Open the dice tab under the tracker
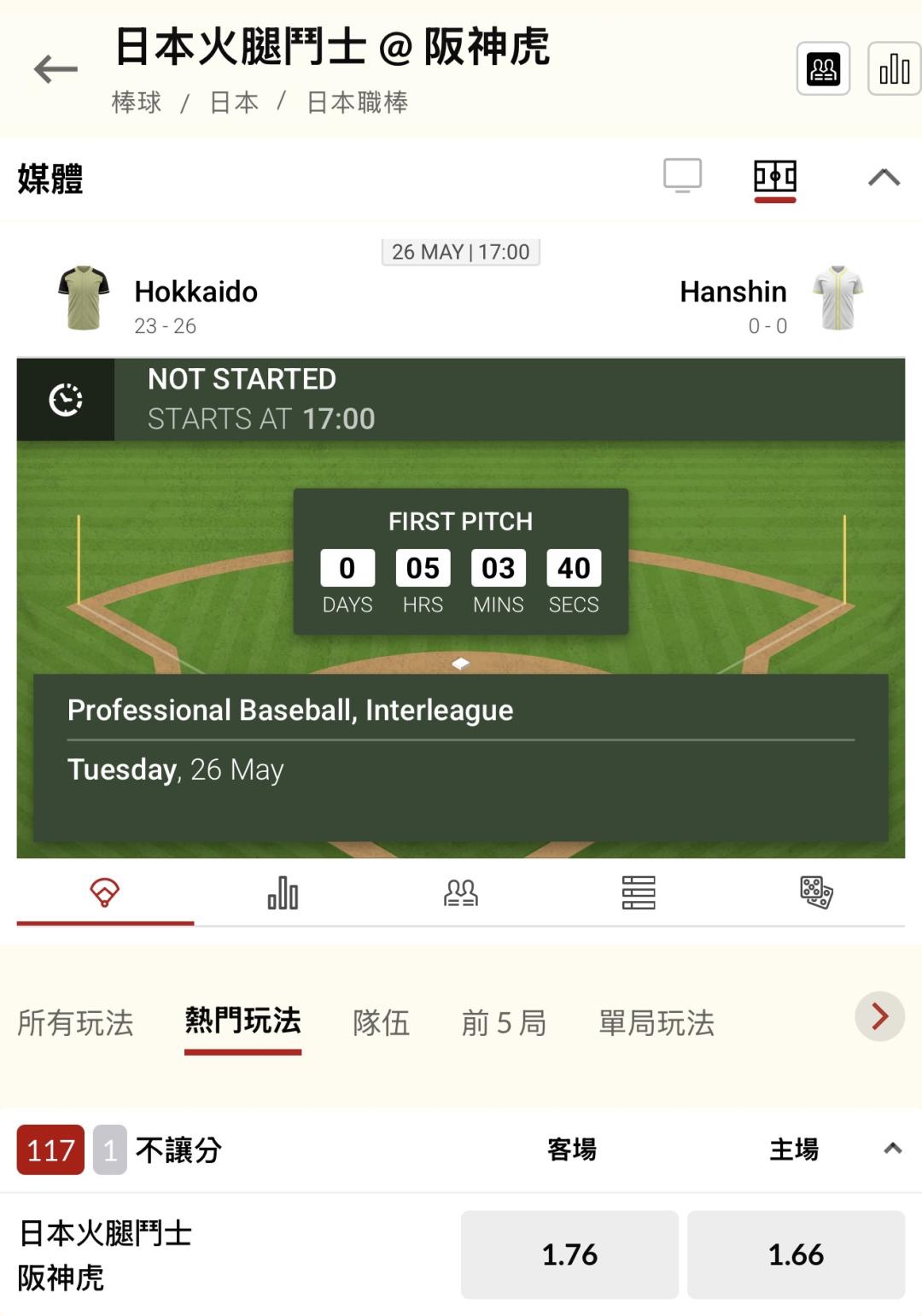Image resolution: width=922 pixels, height=1316 pixels. pos(816,892)
